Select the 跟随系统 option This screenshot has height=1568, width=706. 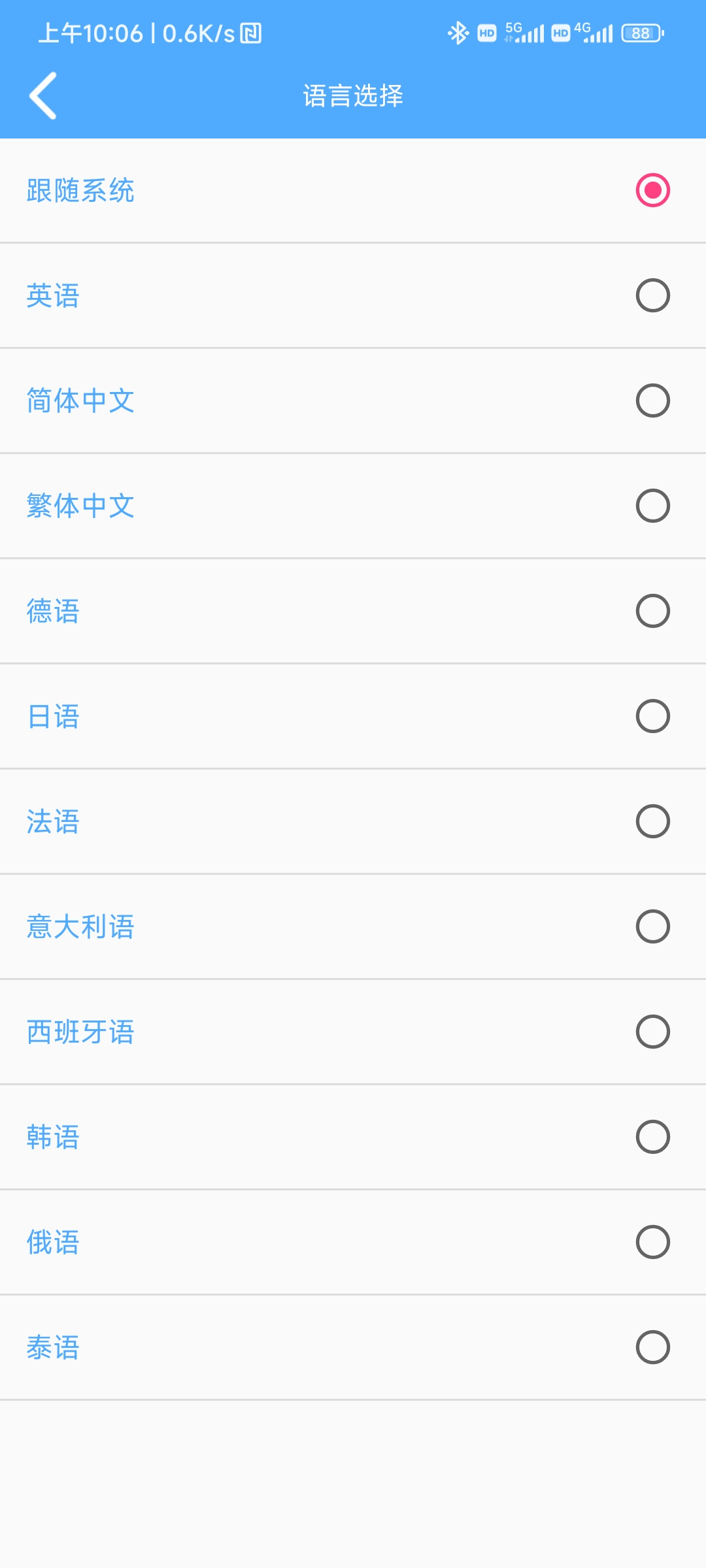point(353,190)
